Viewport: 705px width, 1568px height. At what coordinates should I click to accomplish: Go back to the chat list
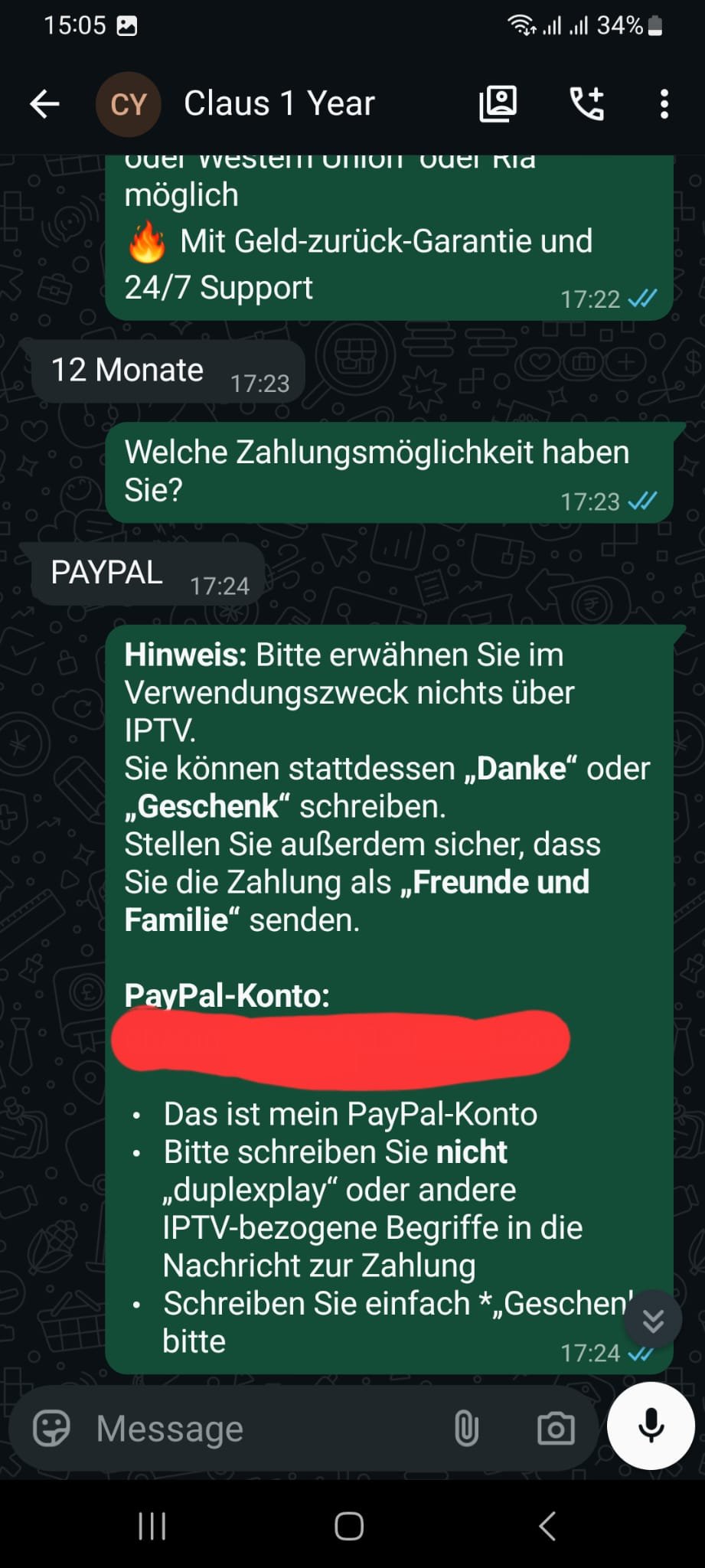[44, 104]
